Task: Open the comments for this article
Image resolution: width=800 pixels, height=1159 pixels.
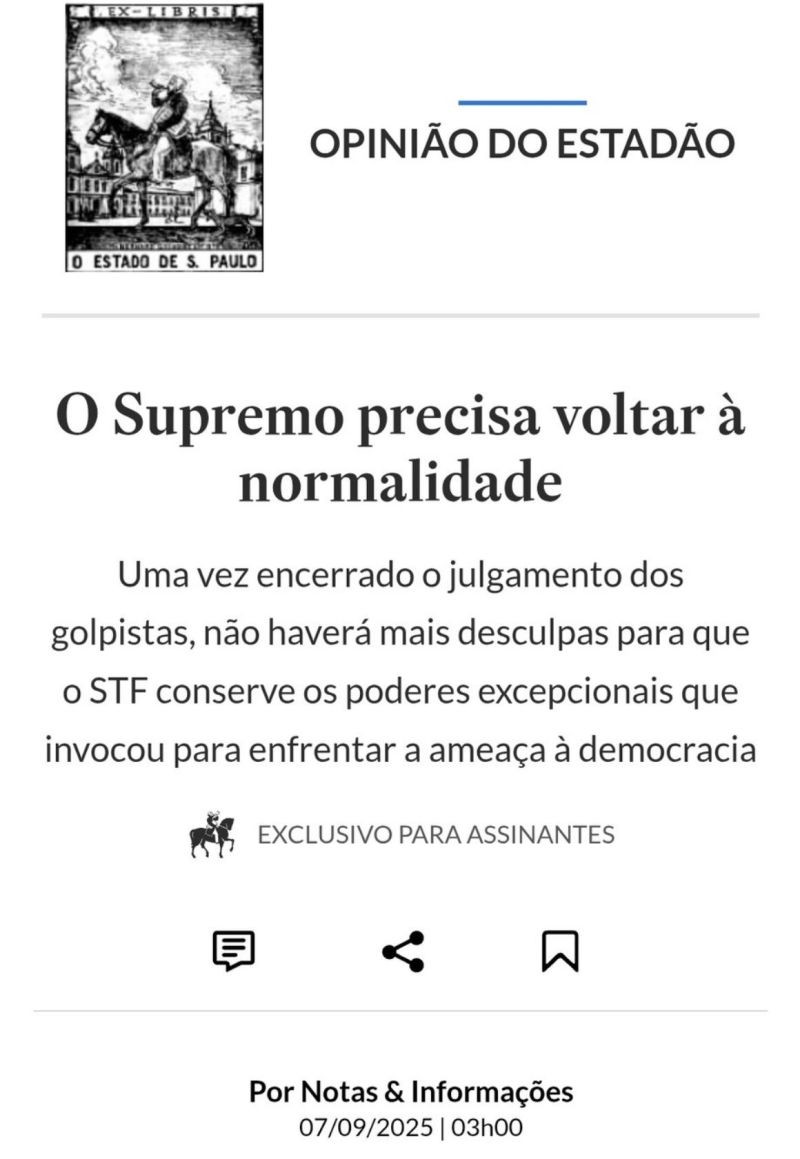Action: [234, 951]
